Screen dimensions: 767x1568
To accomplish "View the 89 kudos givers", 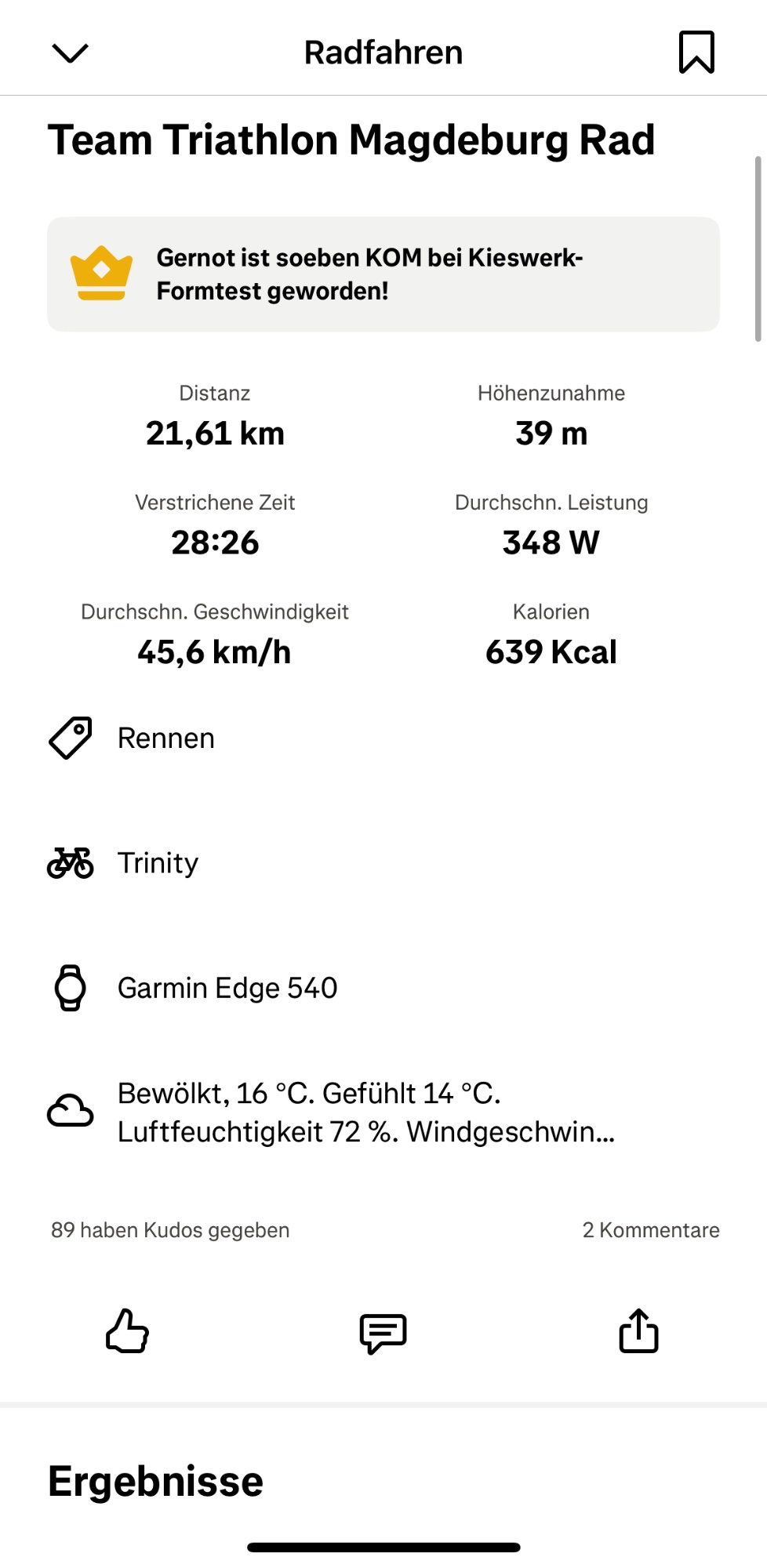I will (170, 1230).
